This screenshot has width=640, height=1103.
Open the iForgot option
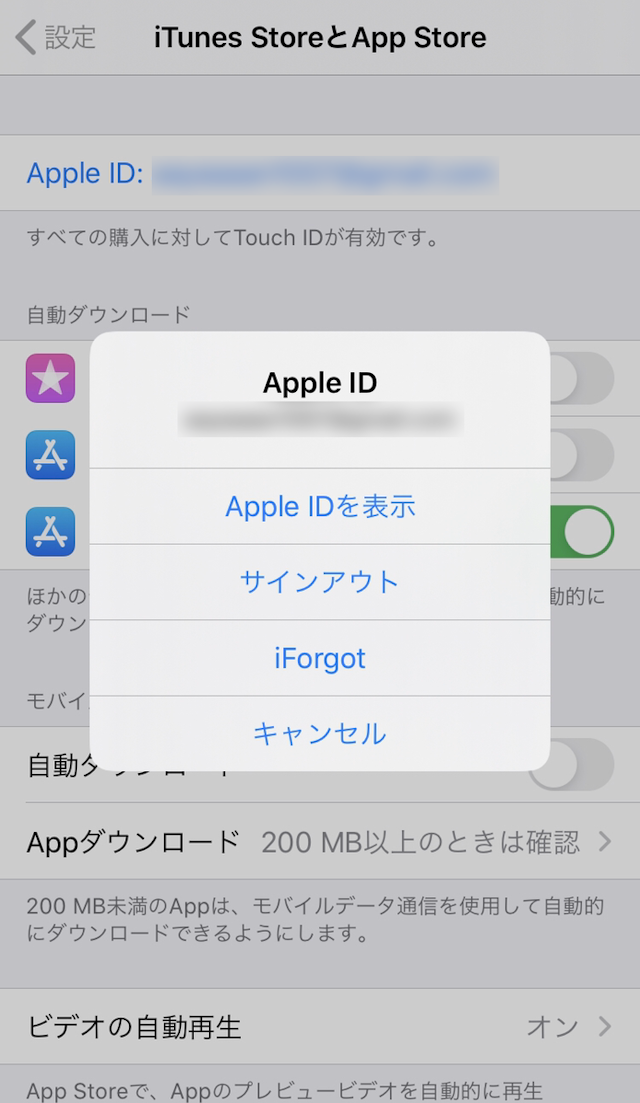click(320, 658)
